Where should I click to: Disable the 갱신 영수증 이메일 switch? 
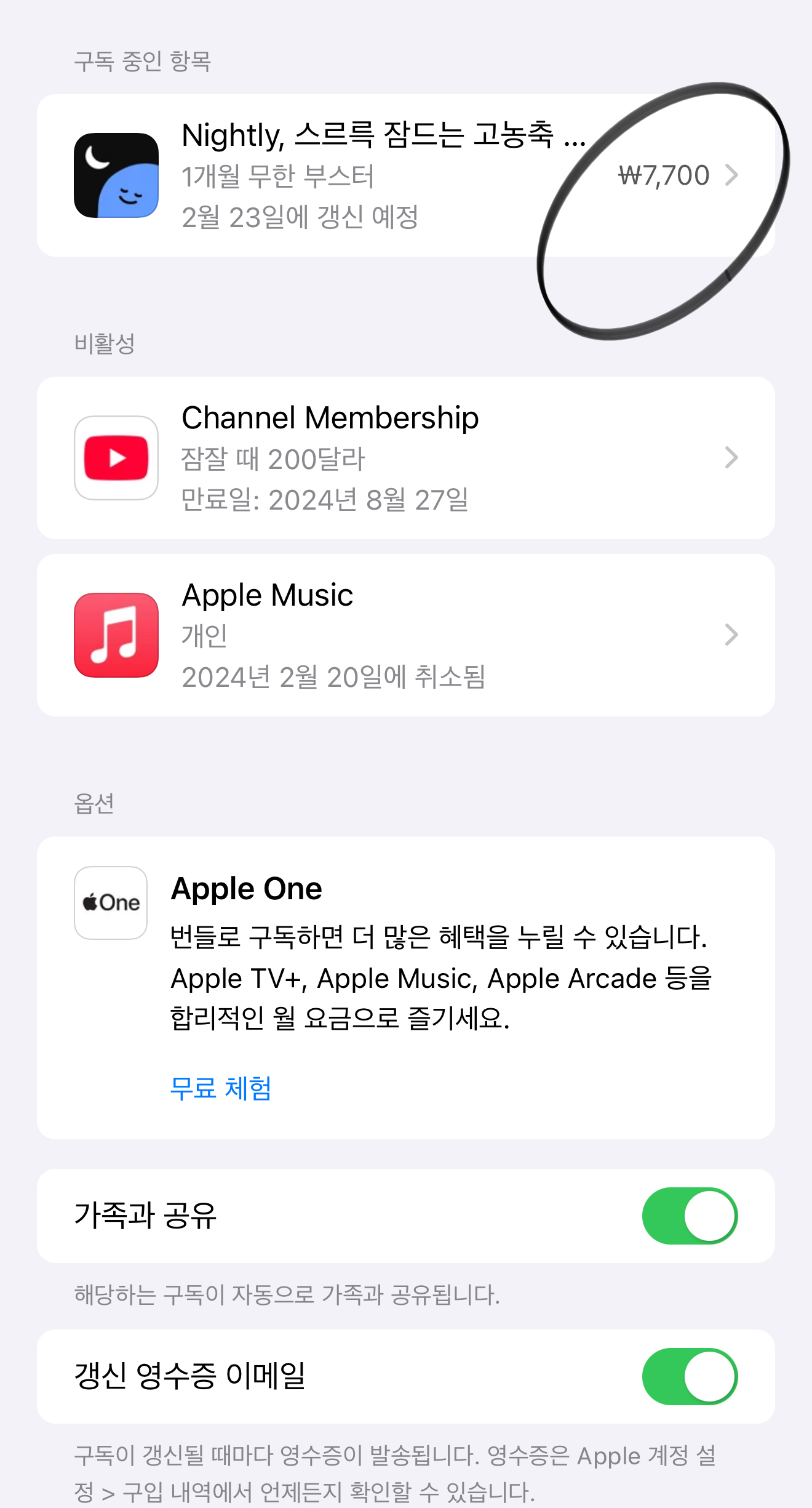pyautogui.click(x=690, y=1377)
